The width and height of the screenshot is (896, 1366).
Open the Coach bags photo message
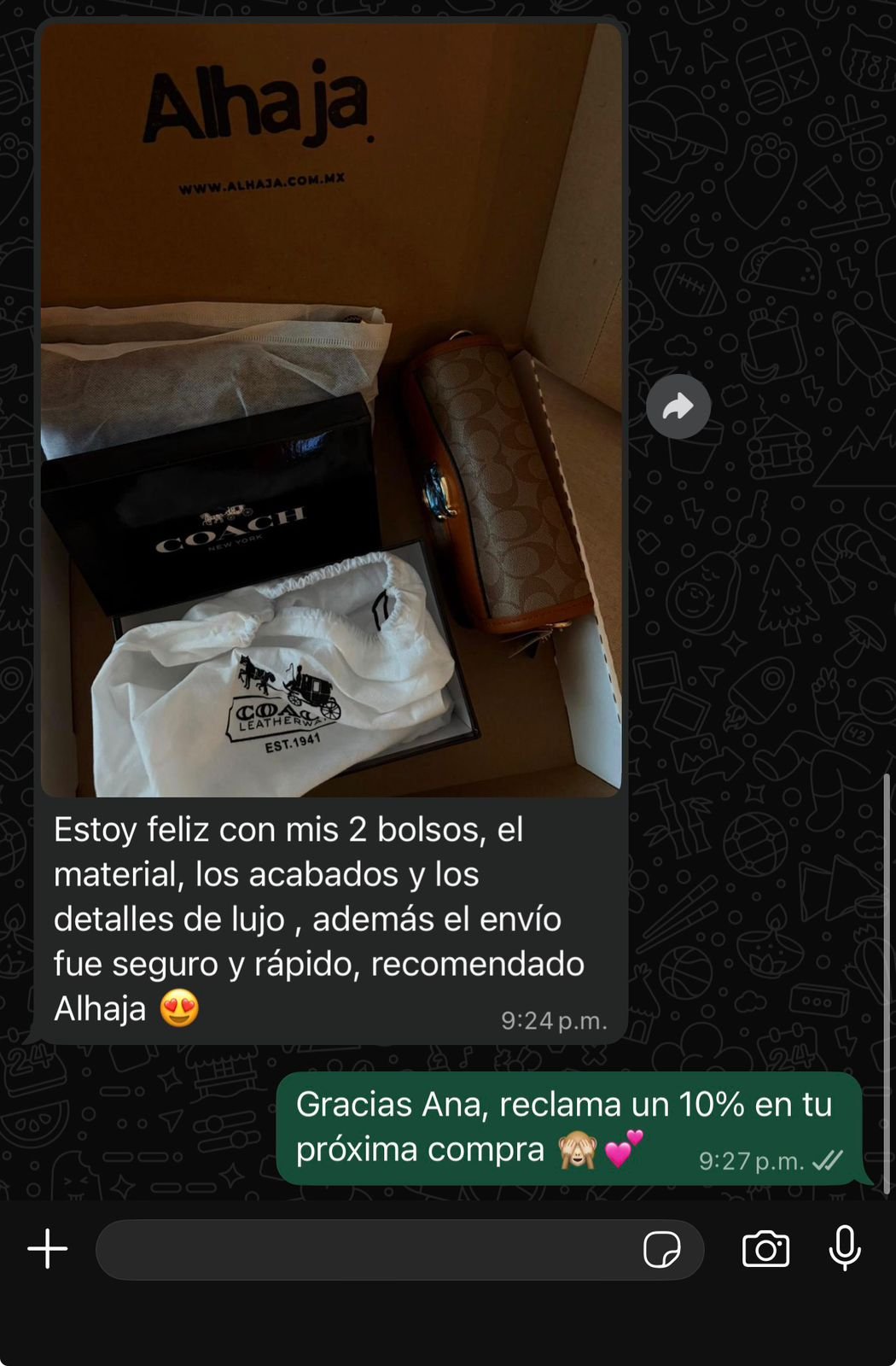point(331,410)
